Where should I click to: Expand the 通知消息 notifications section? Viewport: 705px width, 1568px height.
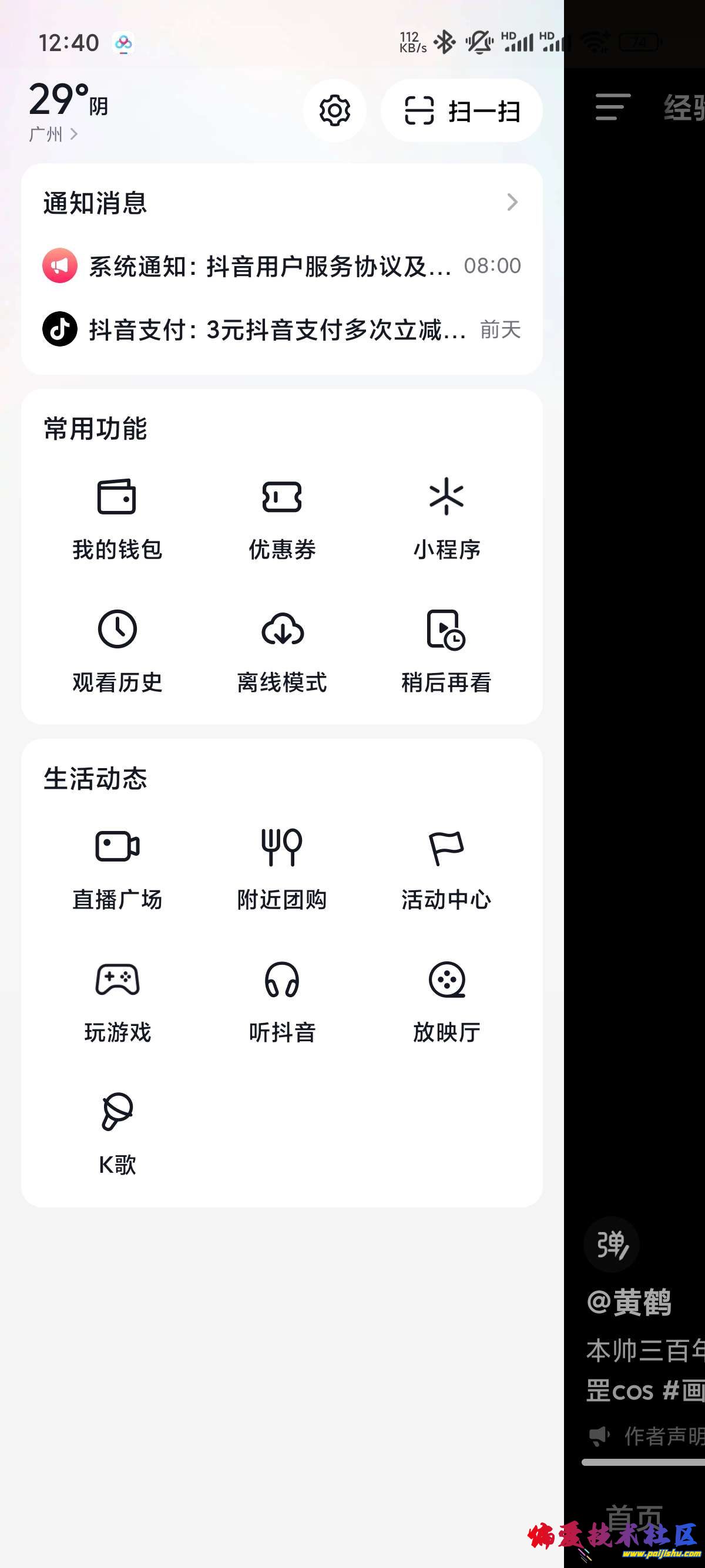click(x=512, y=202)
